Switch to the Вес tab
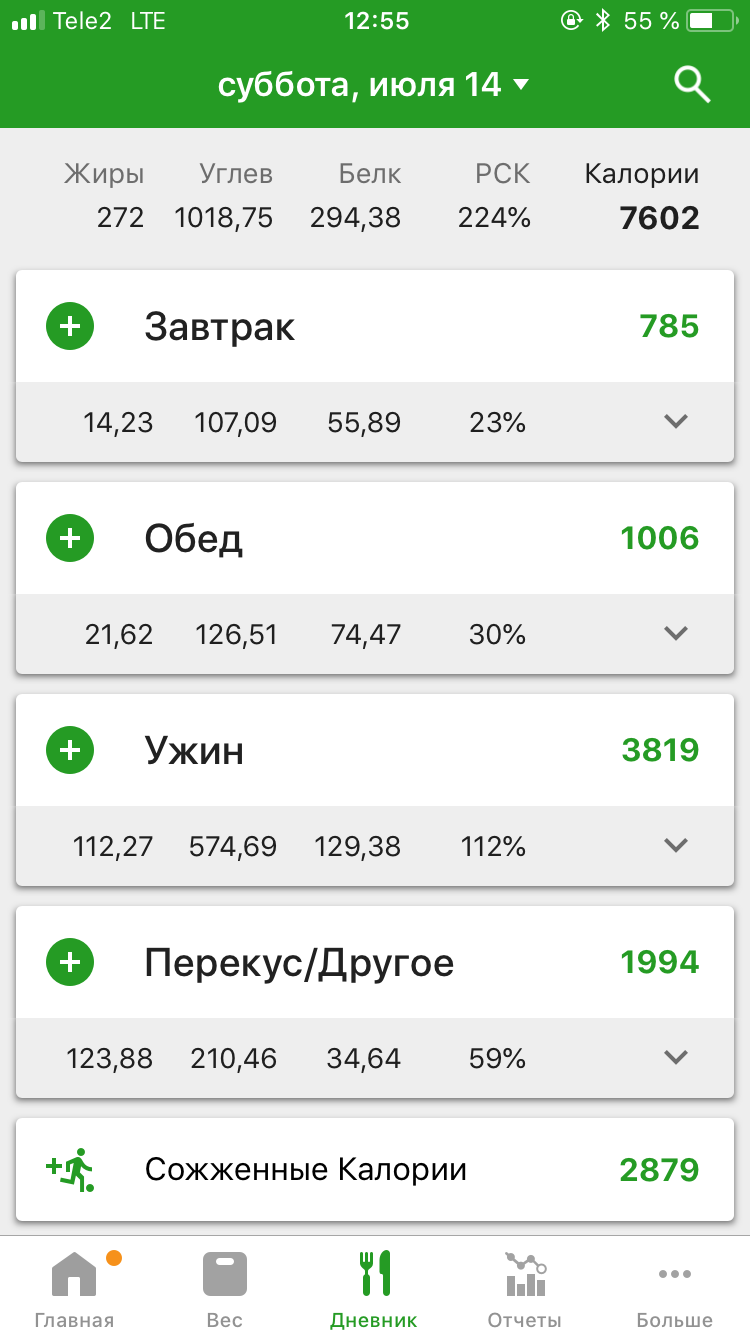The image size is (750, 1334). click(225, 1288)
